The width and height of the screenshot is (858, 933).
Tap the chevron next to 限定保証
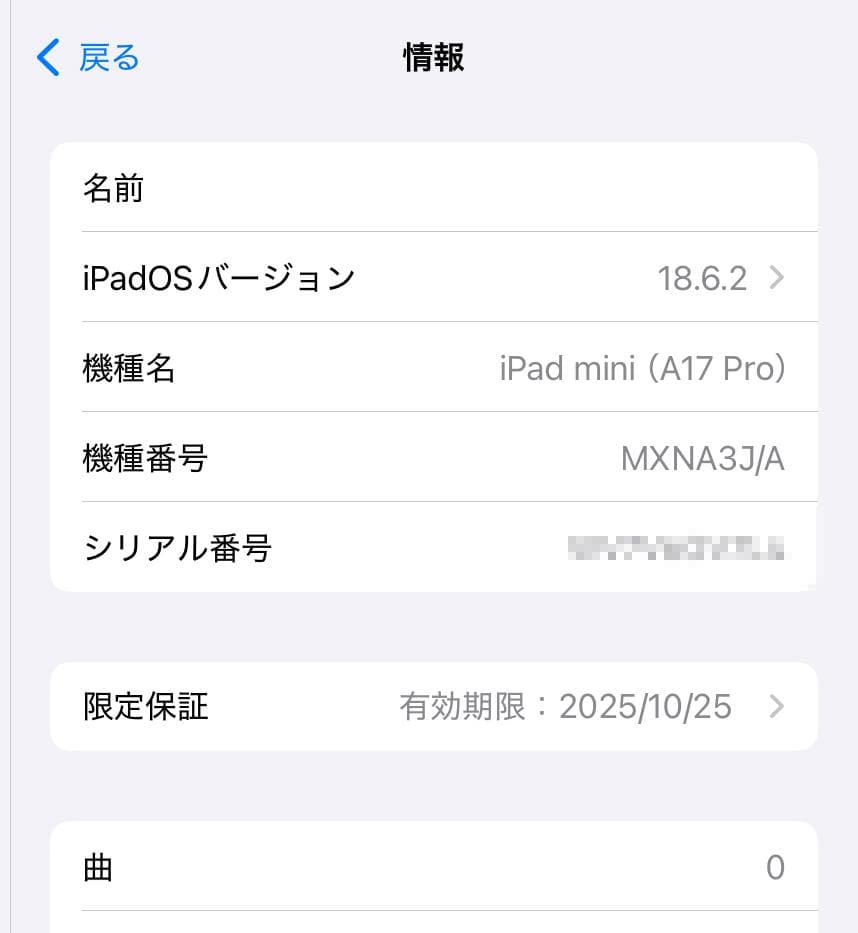(x=776, y=707)
